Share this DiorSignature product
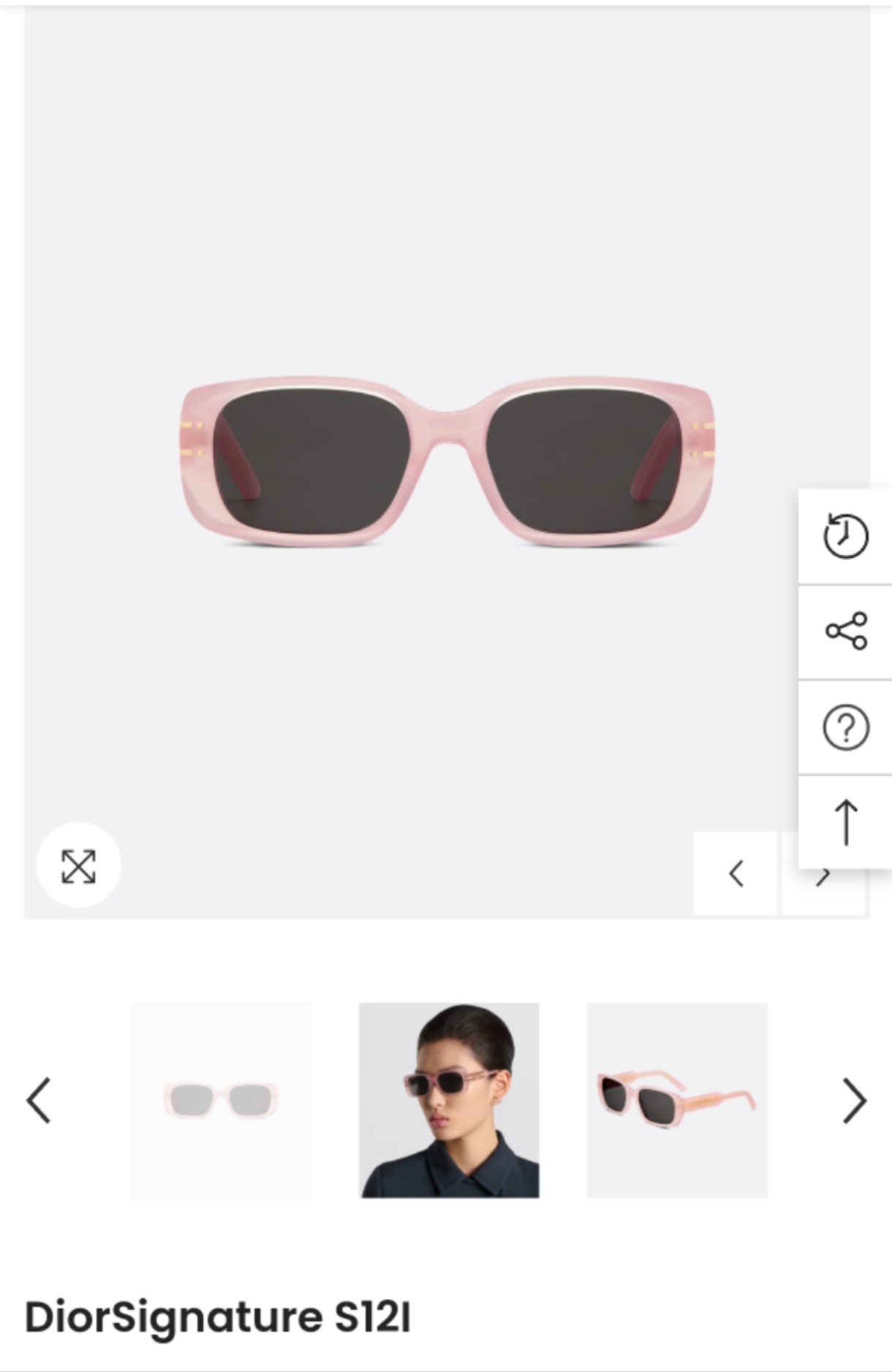892x1372 pixels. point(845,632)
